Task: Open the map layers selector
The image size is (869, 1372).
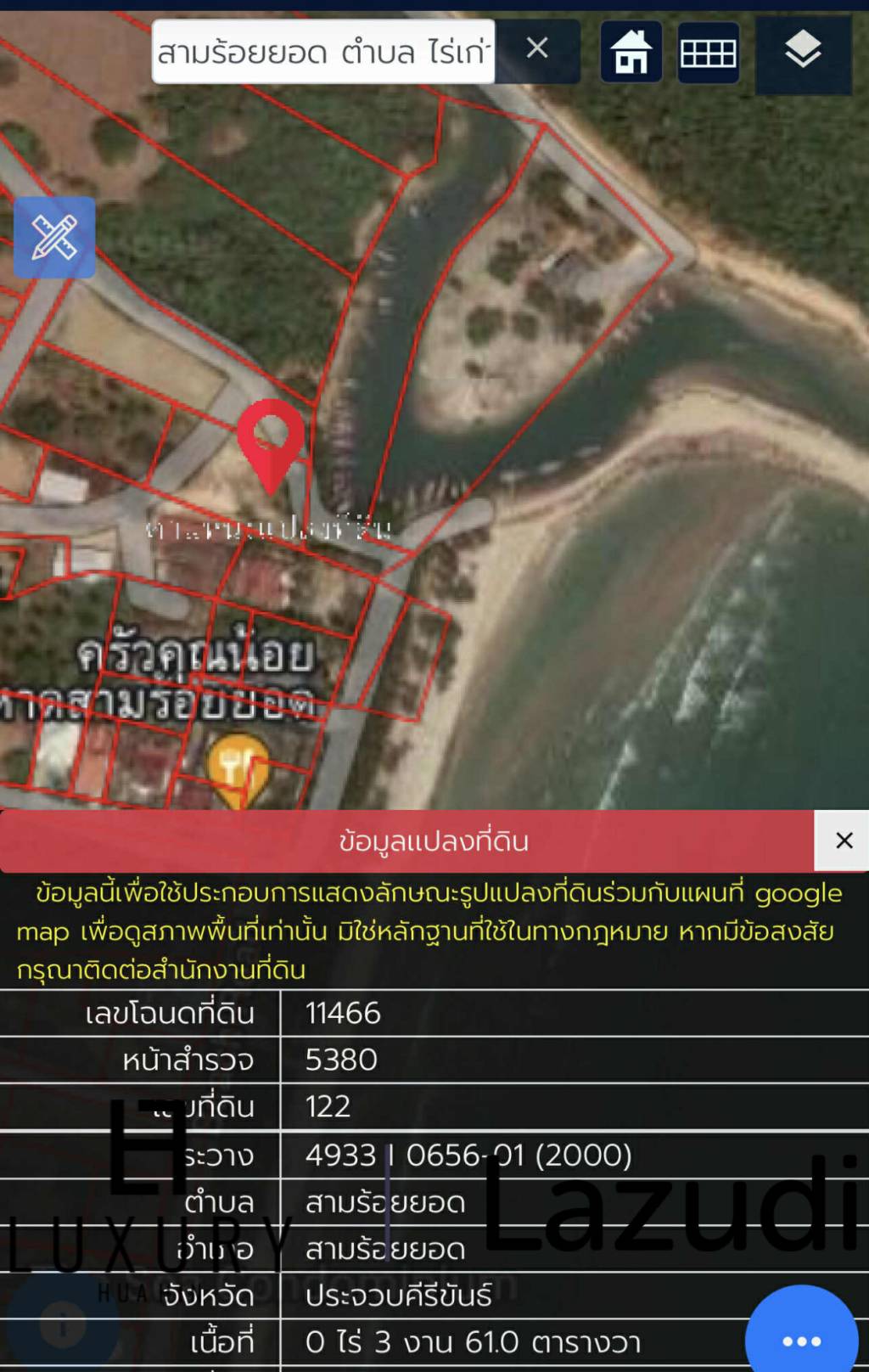Action: tap(803, 51)
